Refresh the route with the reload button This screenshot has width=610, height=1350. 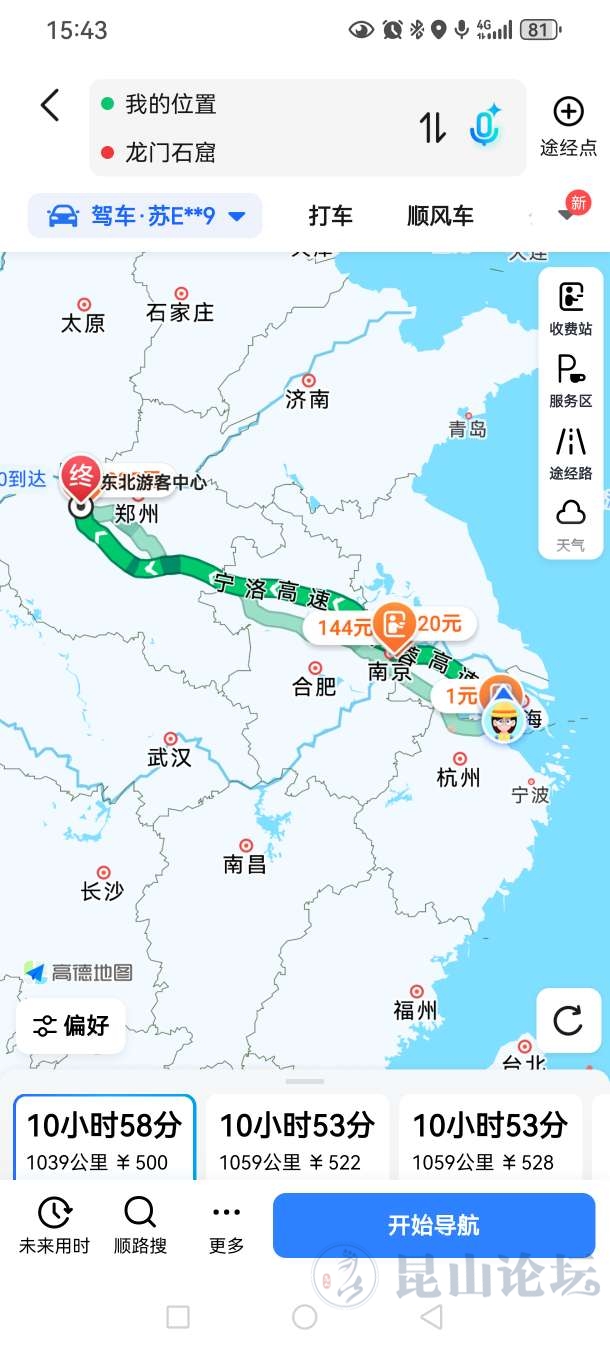[568, 1020]
